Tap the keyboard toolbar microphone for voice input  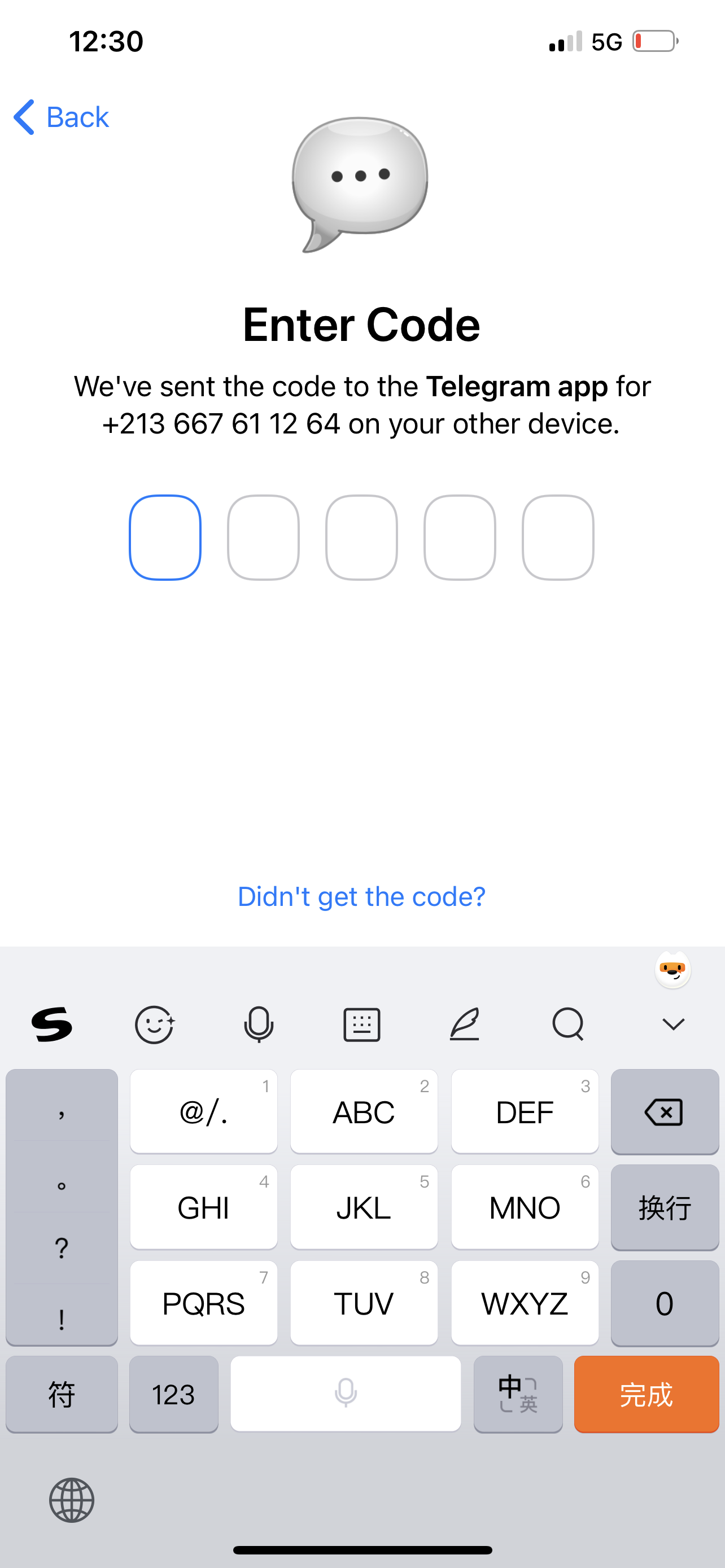coord(259,1024)
